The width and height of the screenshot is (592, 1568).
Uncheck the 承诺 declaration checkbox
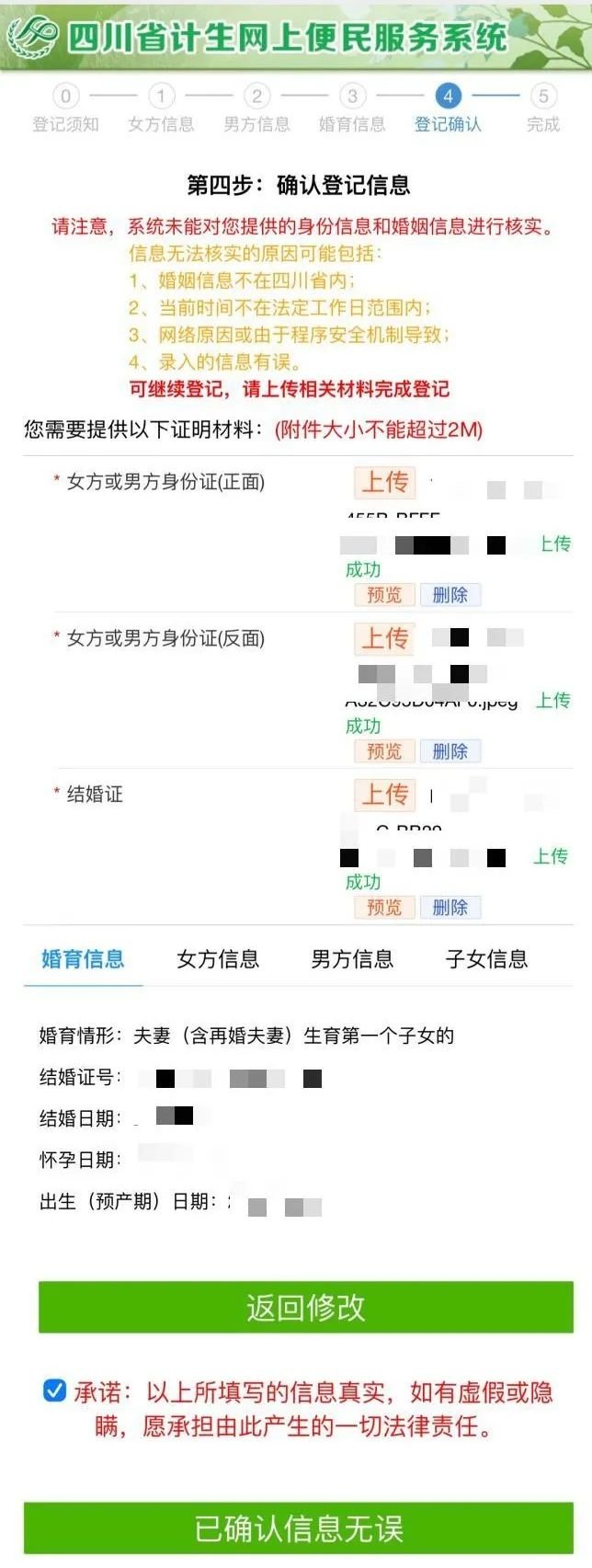click(54, 1390)
